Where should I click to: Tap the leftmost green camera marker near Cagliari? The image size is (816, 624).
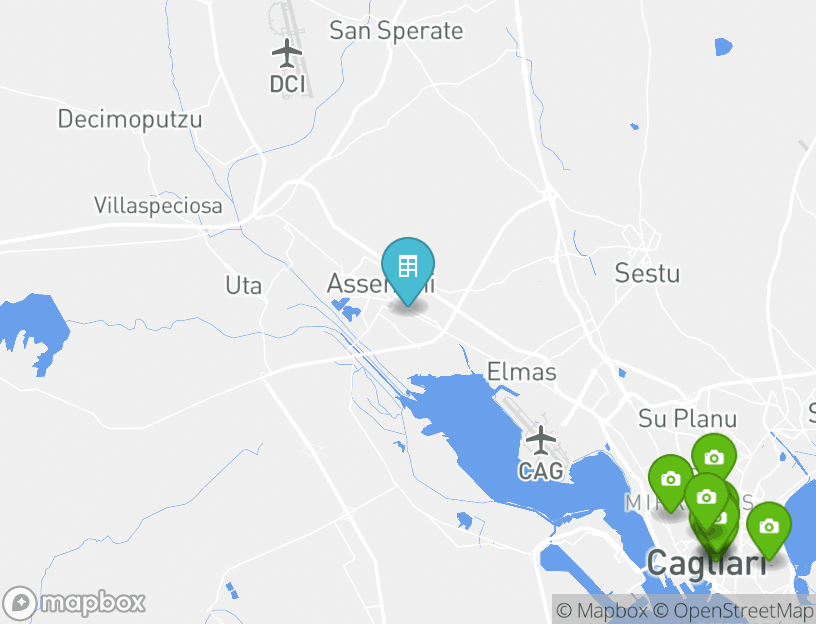670,478
